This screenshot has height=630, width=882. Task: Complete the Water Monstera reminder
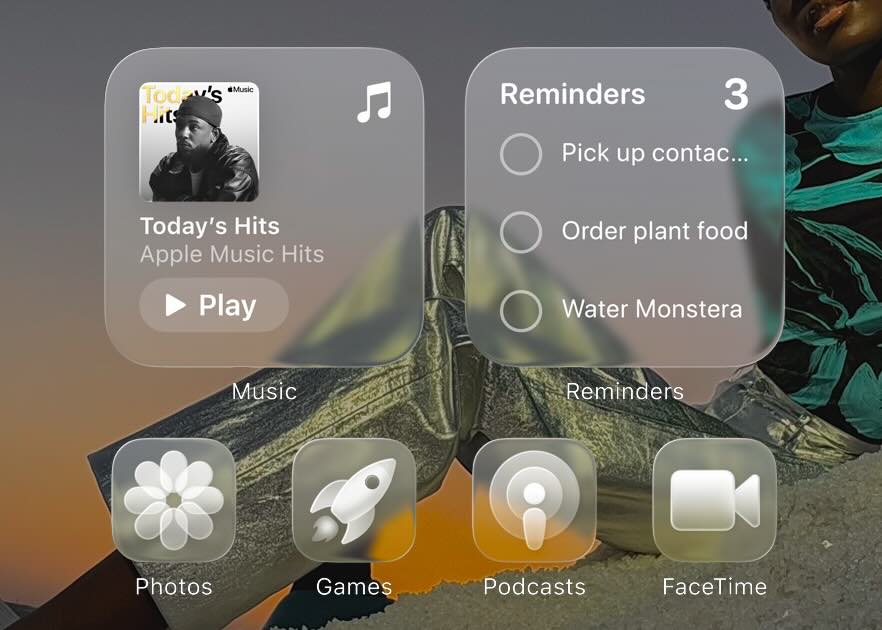pos(520,309)
